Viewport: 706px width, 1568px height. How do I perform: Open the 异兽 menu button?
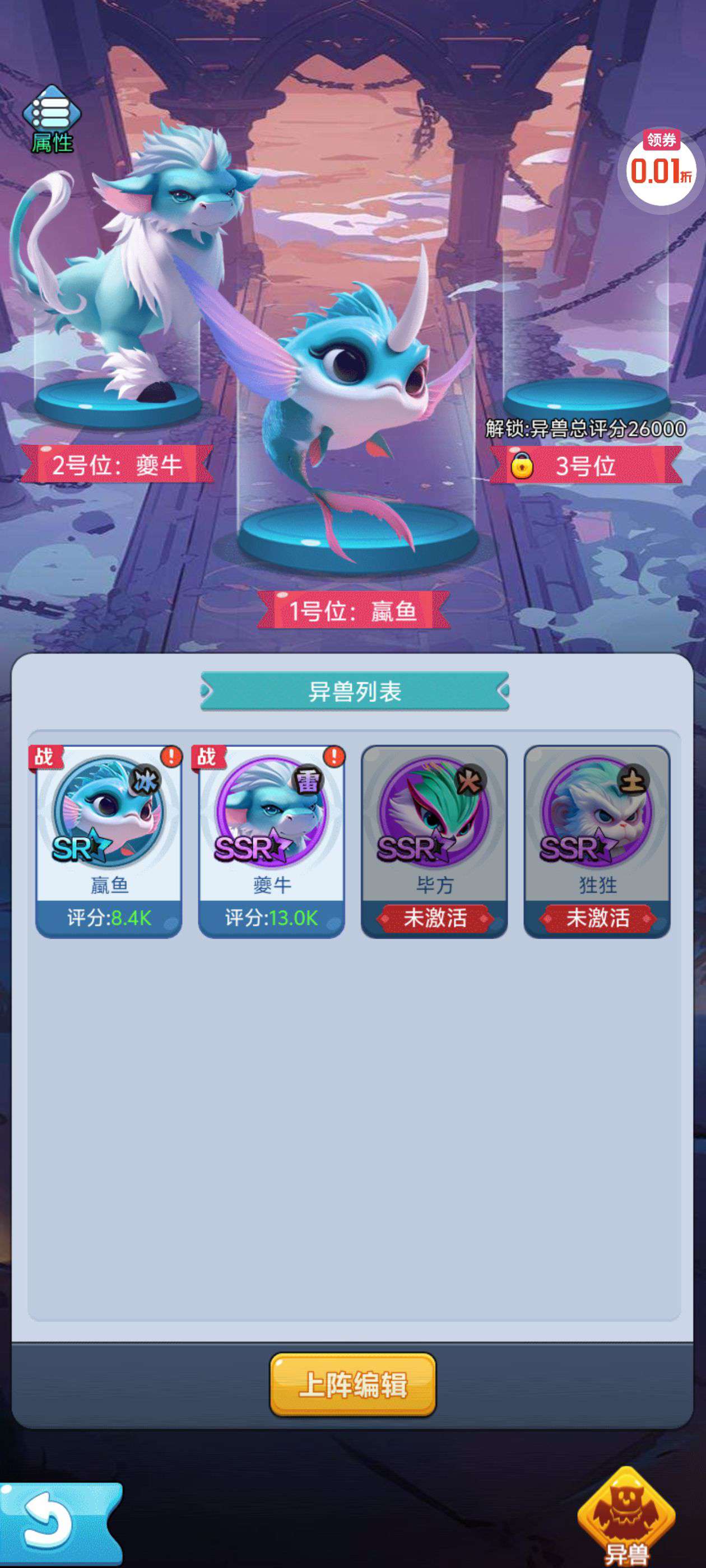coord(625,1519)
